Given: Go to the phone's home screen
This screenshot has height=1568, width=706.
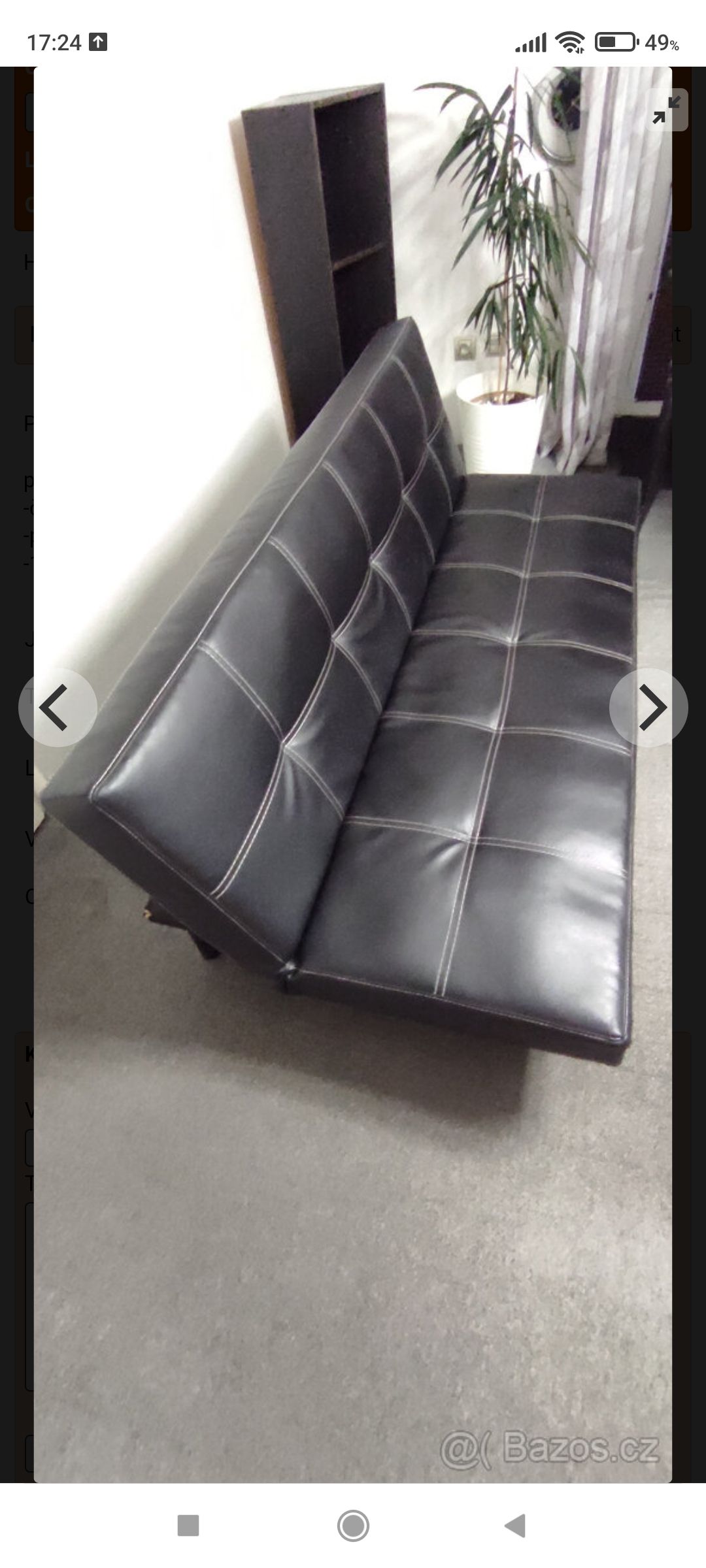Looking at the screenshot, I should coord(353,1526).
